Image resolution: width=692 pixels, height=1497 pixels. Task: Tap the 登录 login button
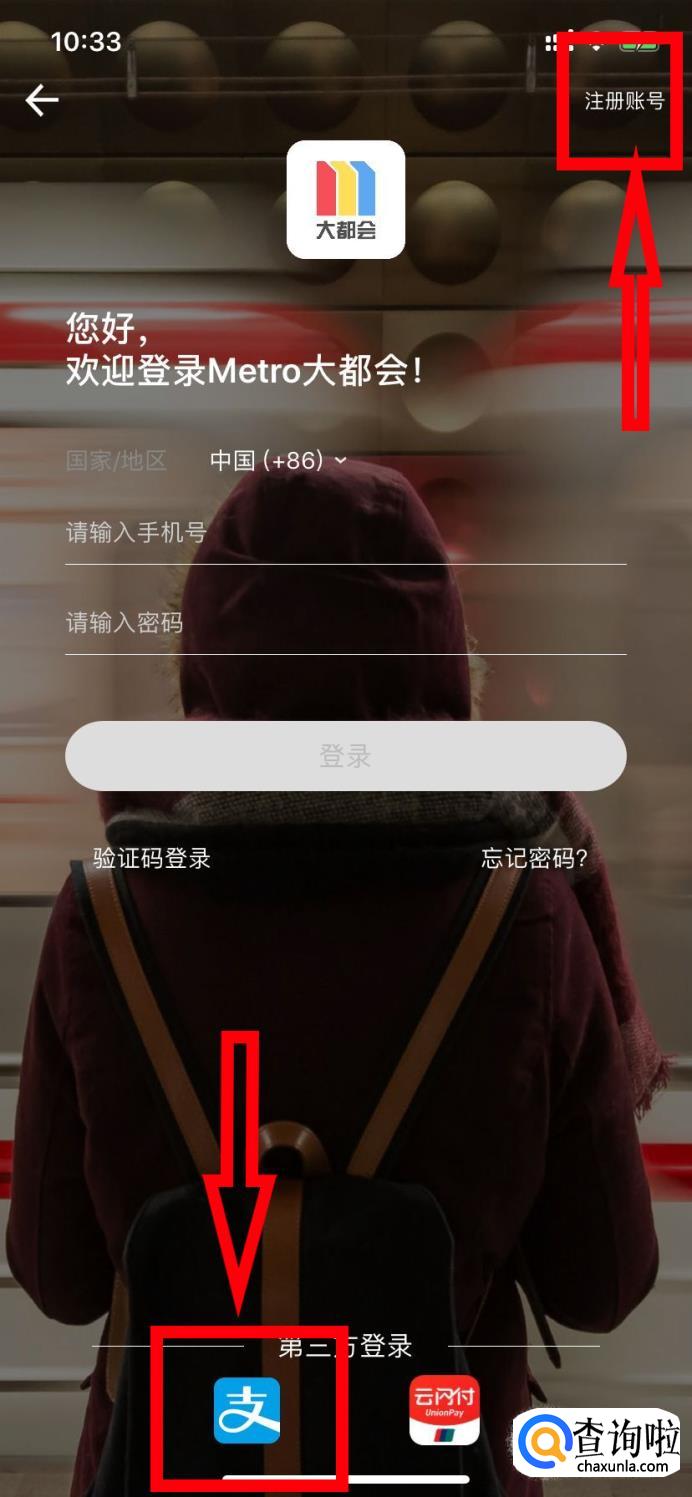point(345,756)
